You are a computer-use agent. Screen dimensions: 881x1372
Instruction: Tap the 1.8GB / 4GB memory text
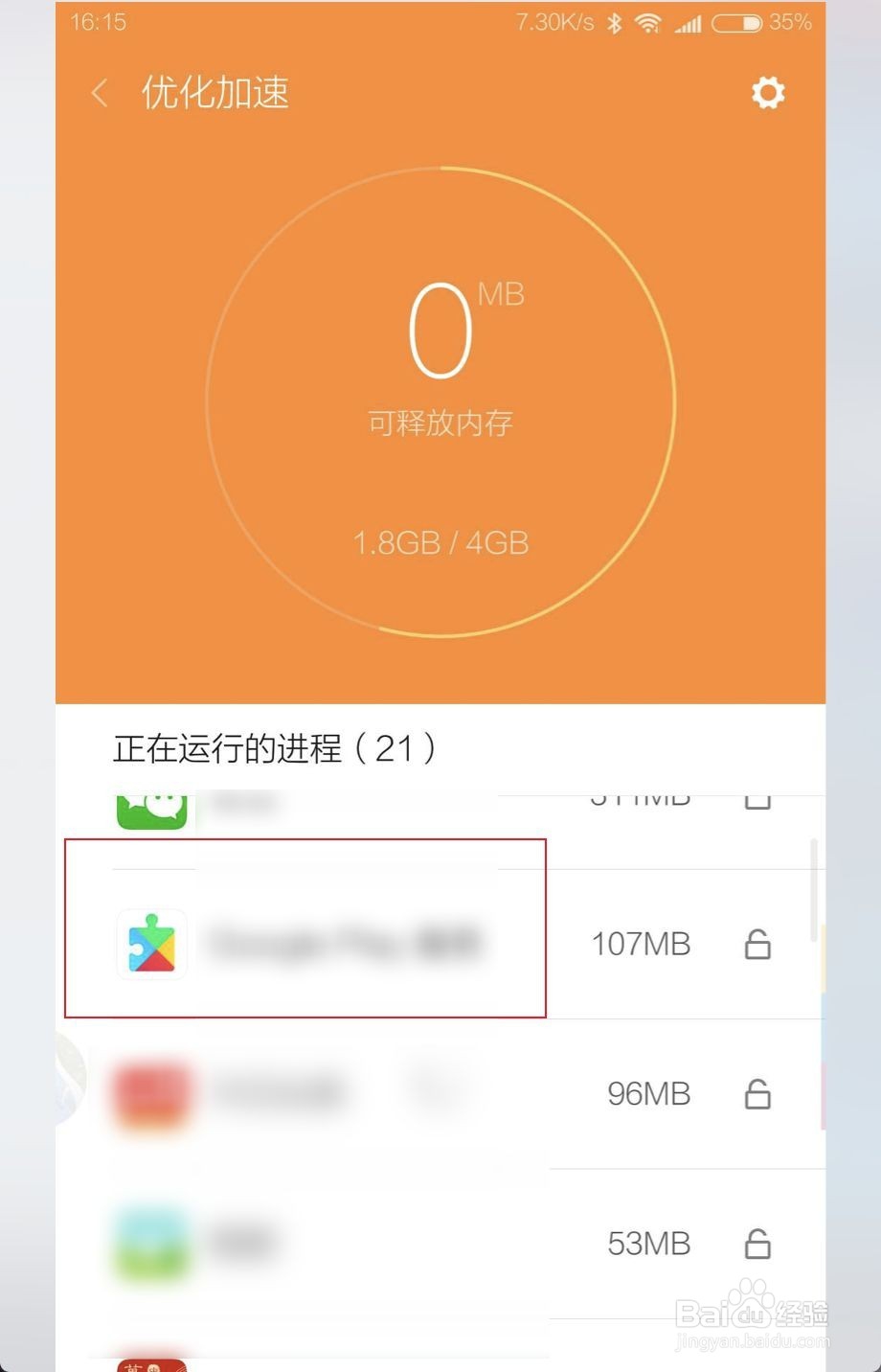(440, 542)
